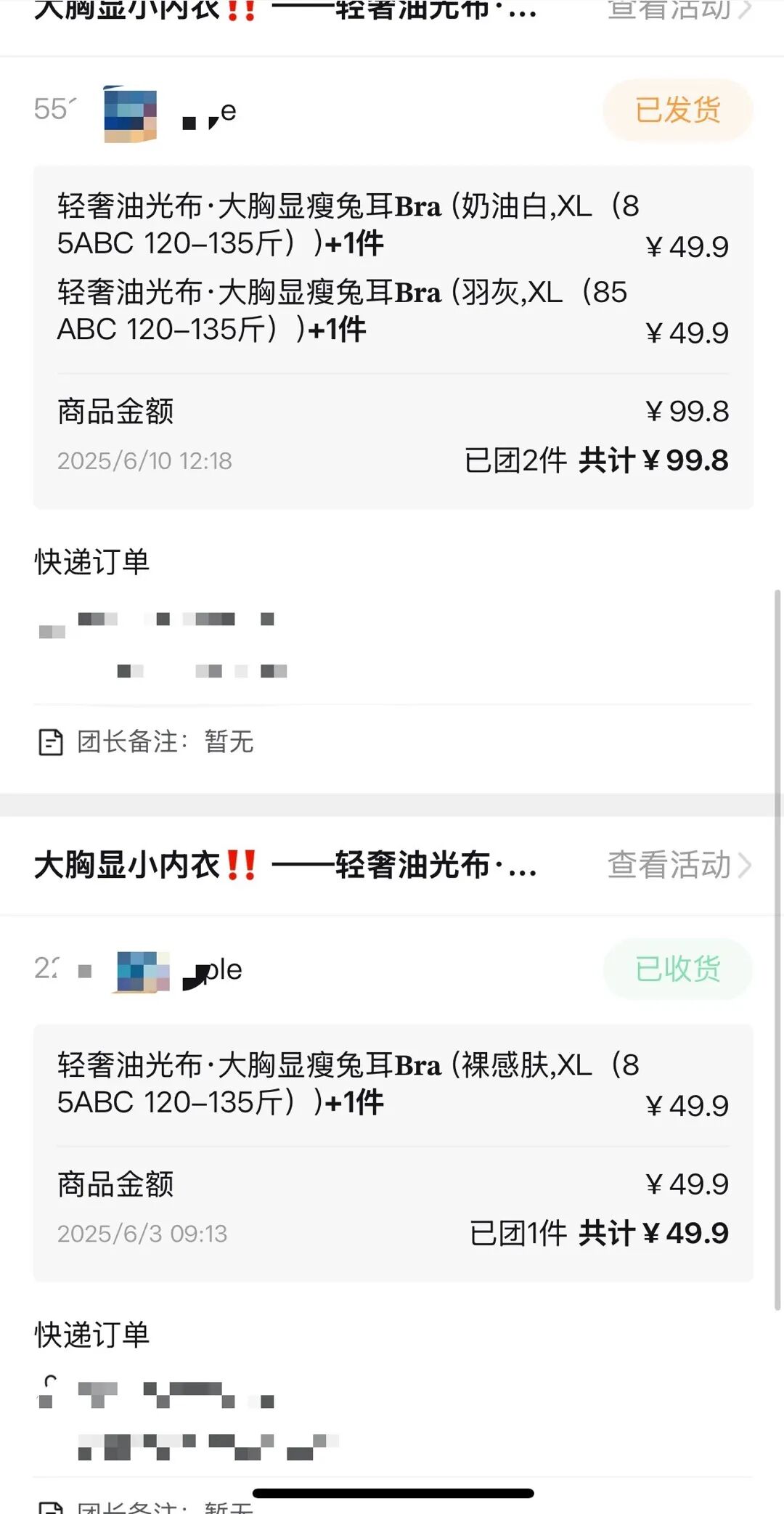Open the 6/10 order containing 奶油白 Bra

393,337
